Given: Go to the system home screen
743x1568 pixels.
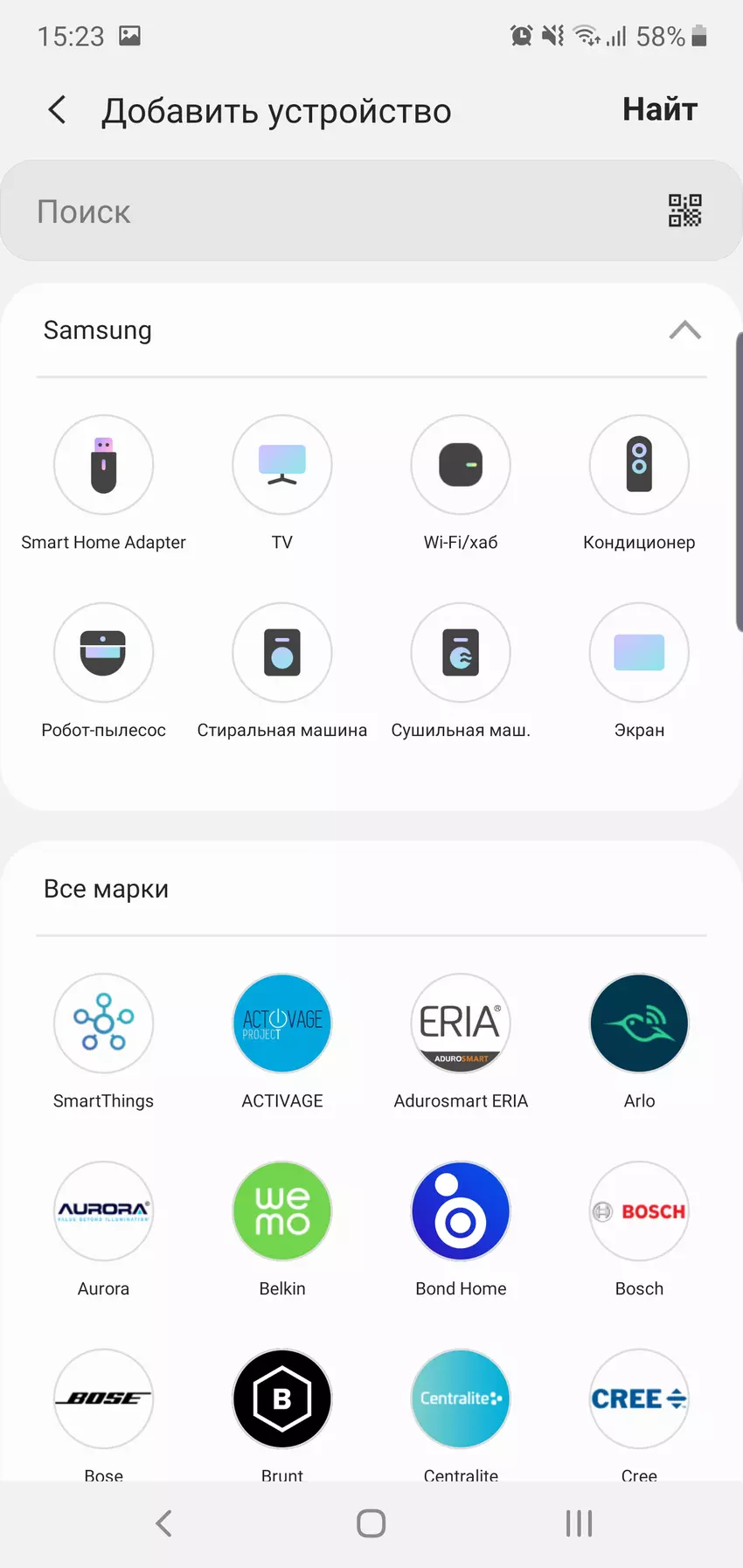Looking at the screenshot, I should point(371,1523).
